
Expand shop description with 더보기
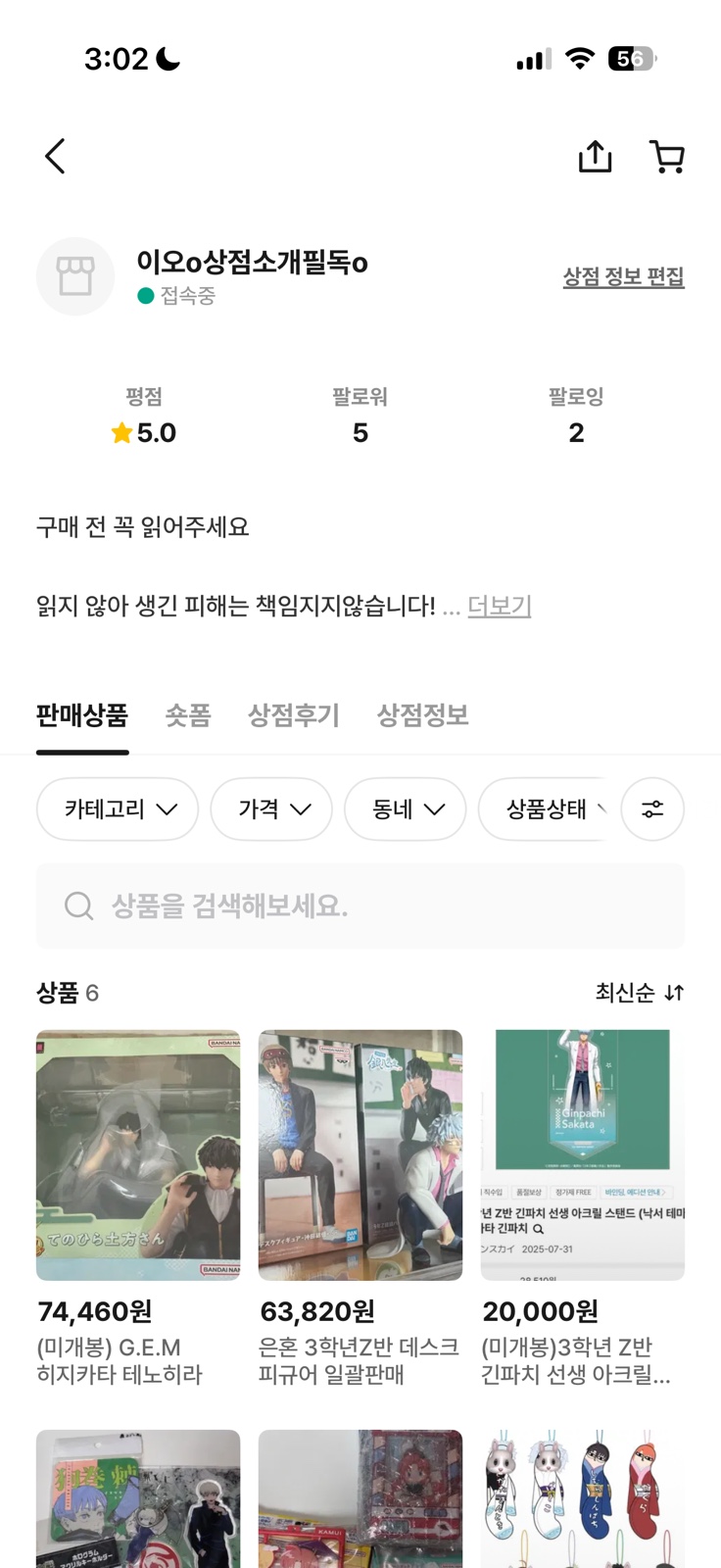[500, 606]
